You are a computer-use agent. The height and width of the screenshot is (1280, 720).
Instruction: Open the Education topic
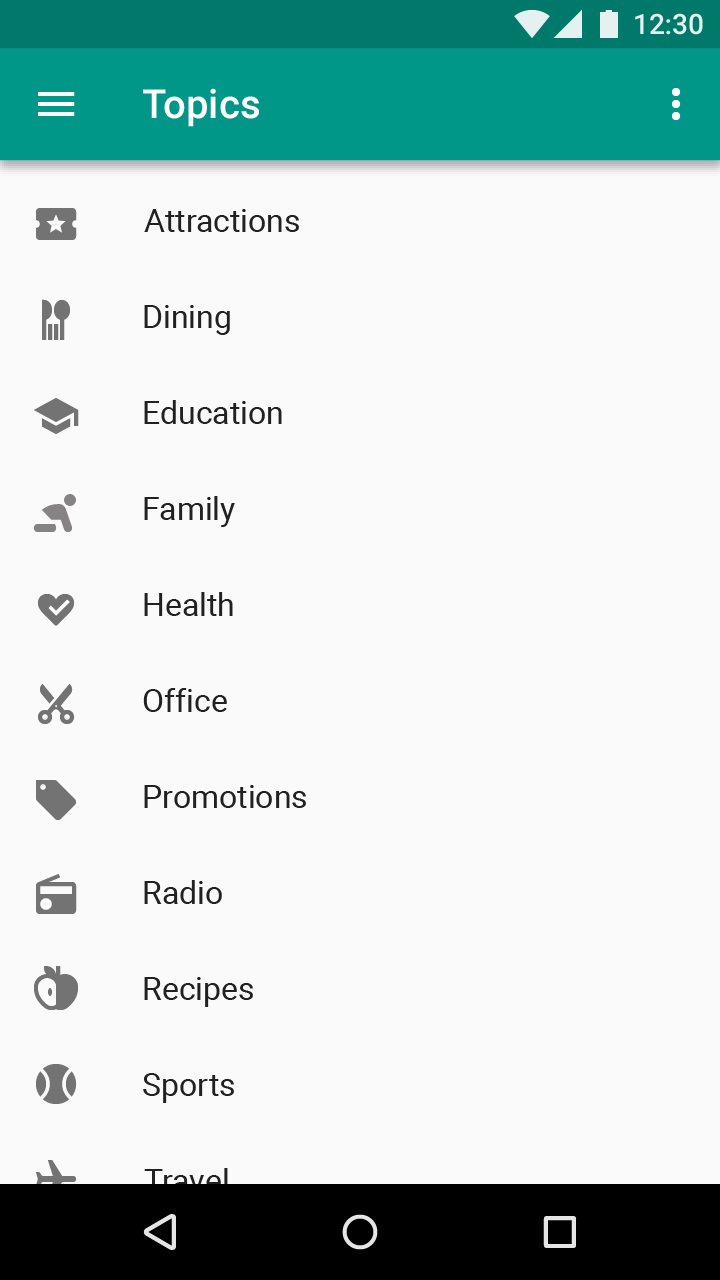pyautogui.click(x=360, y=413)
